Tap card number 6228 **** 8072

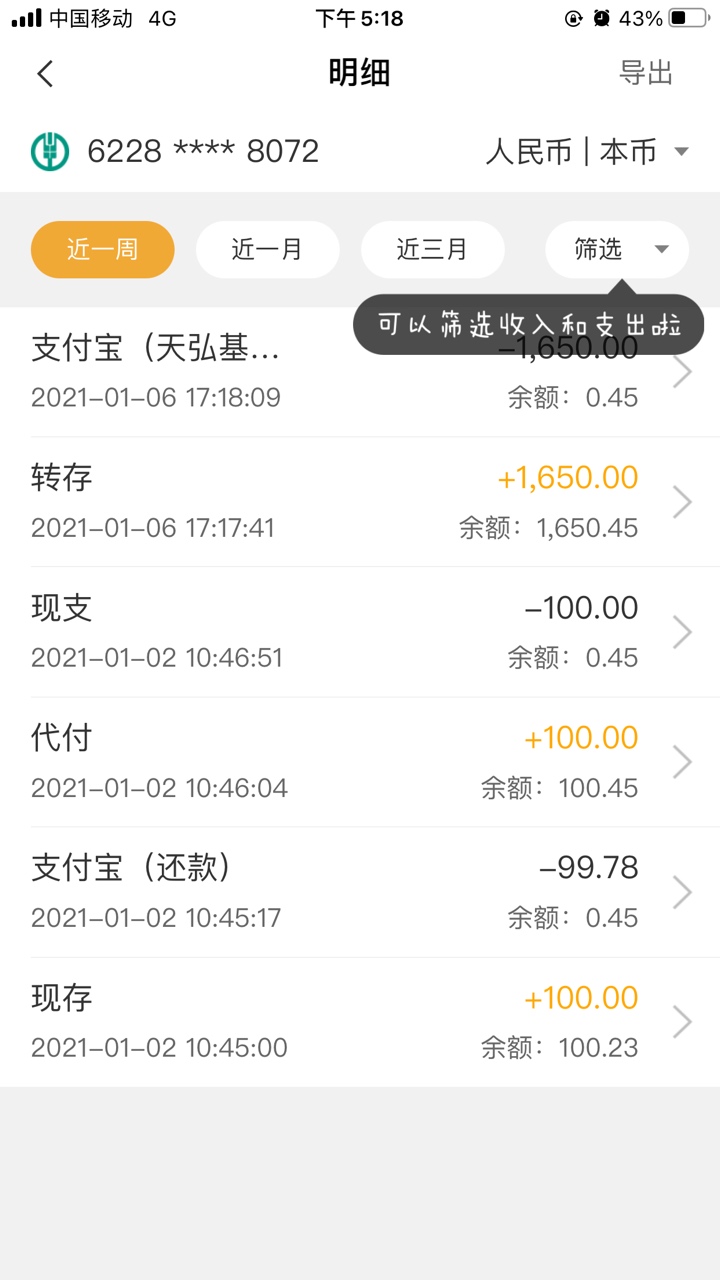click(x=203, y=151)
